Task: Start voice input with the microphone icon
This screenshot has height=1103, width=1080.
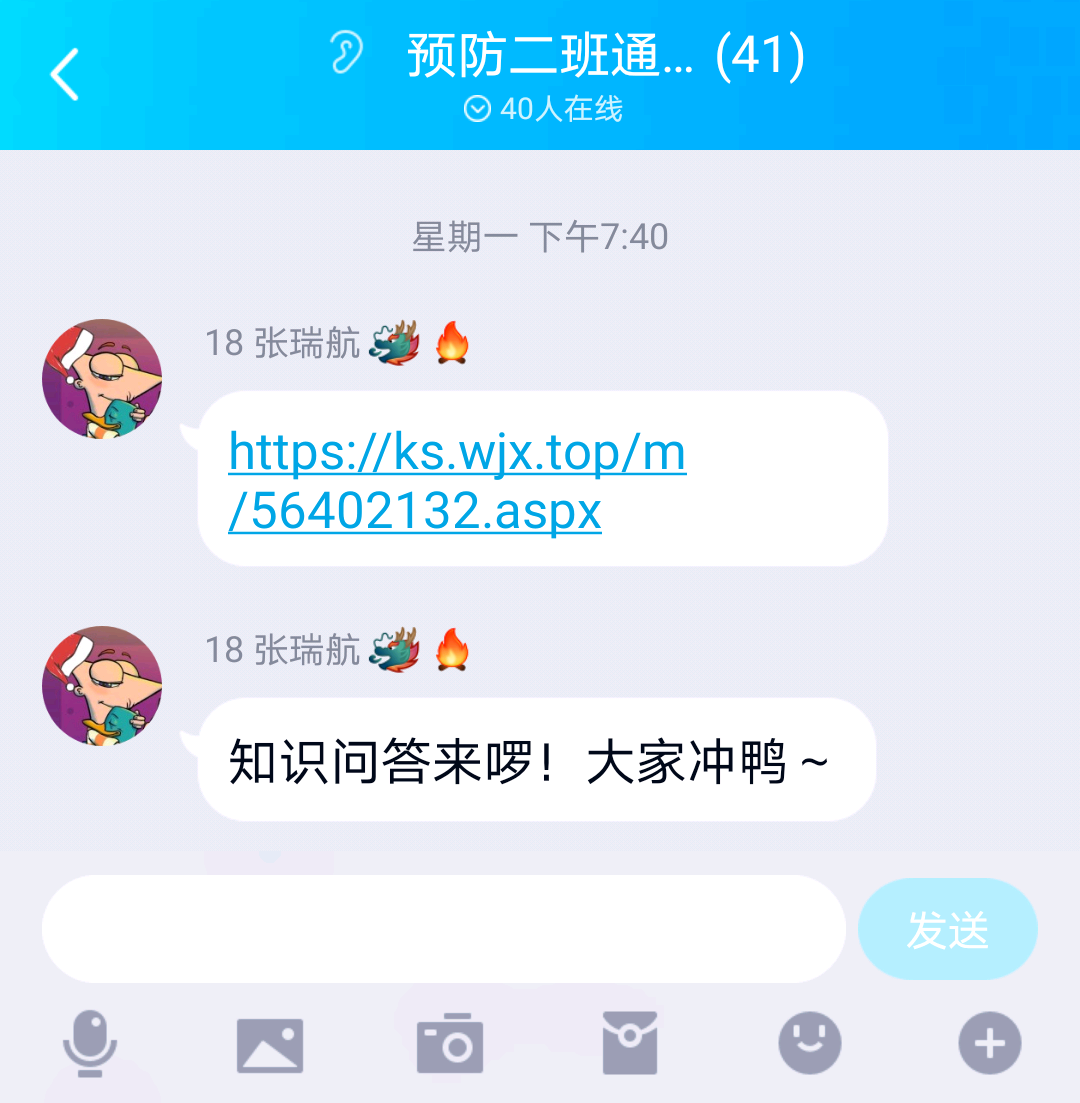Action: point(90,1043)
